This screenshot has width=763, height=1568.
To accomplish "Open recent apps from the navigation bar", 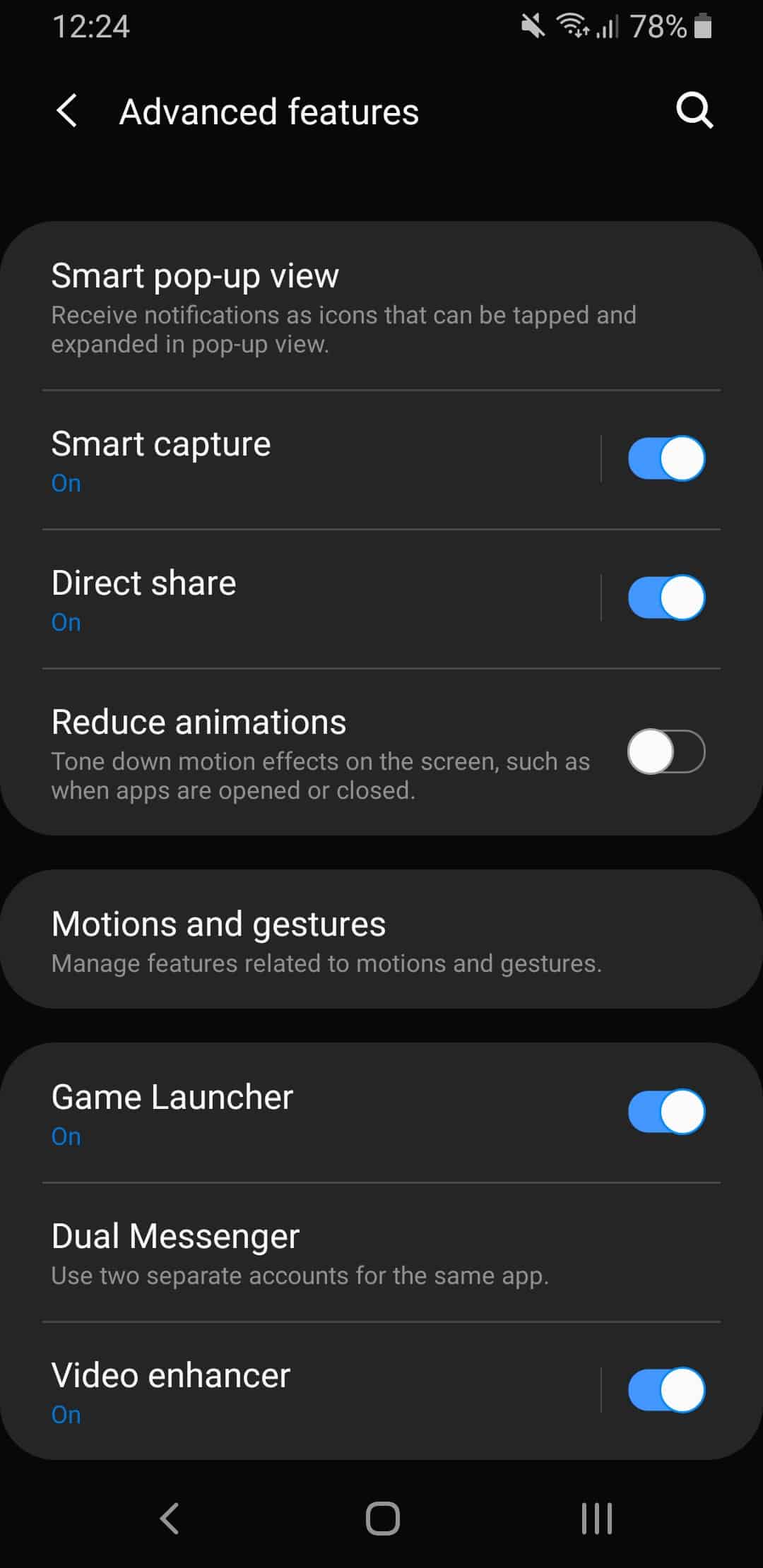I will [596, 1518].
